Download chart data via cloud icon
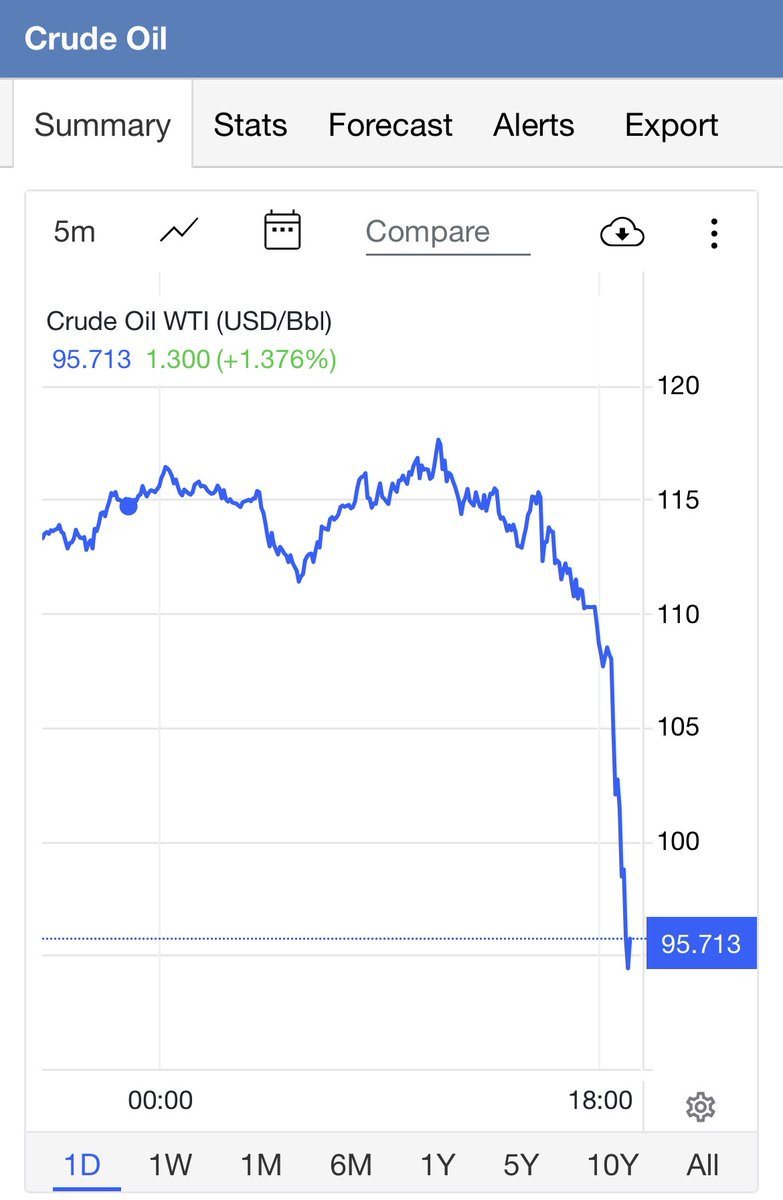Viewport: 783px width, 1200px height. coord(622,233)
